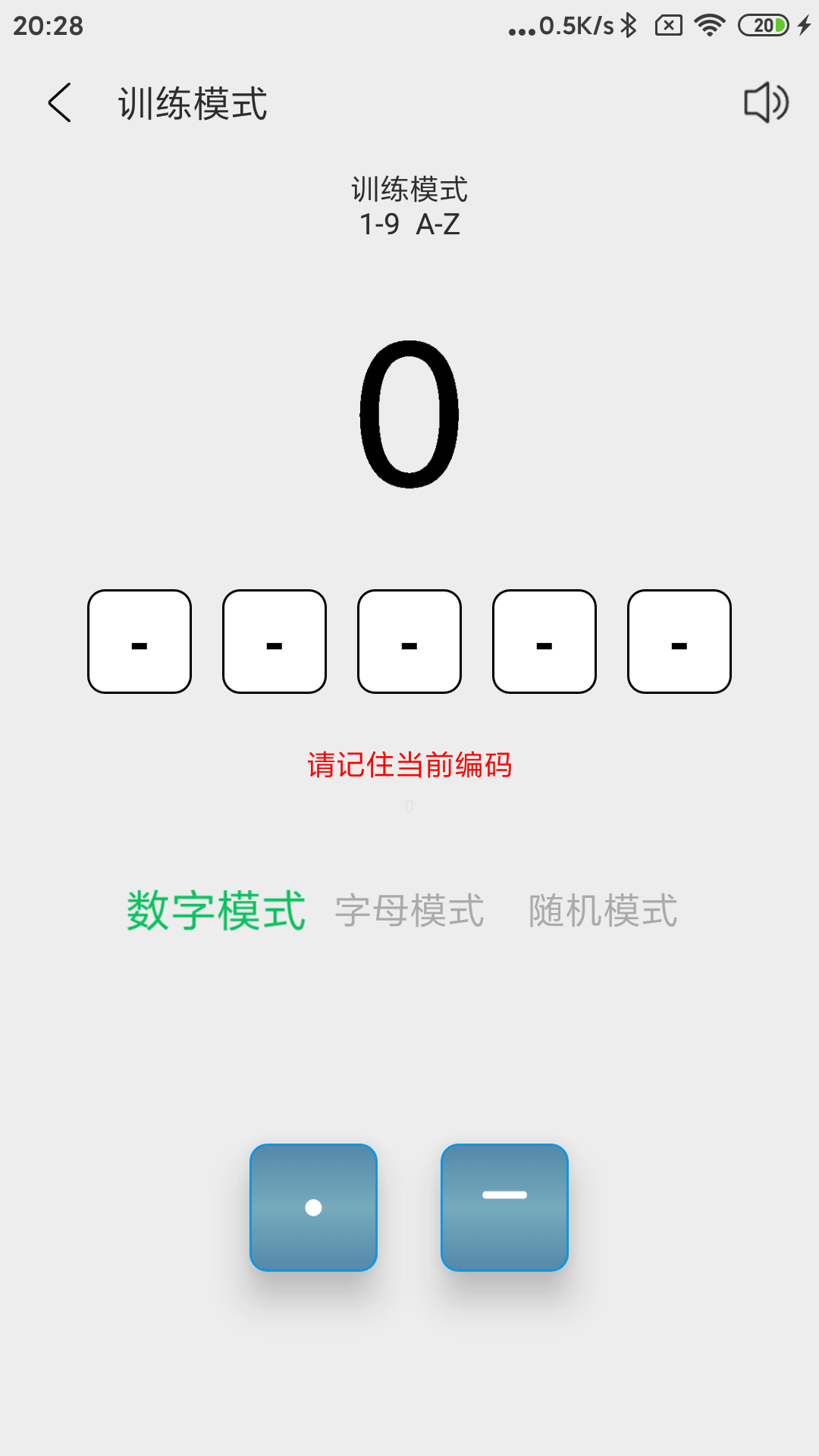Switch to 字母模式
Screen dimensions: 819x1456
(x=409, y=911)
